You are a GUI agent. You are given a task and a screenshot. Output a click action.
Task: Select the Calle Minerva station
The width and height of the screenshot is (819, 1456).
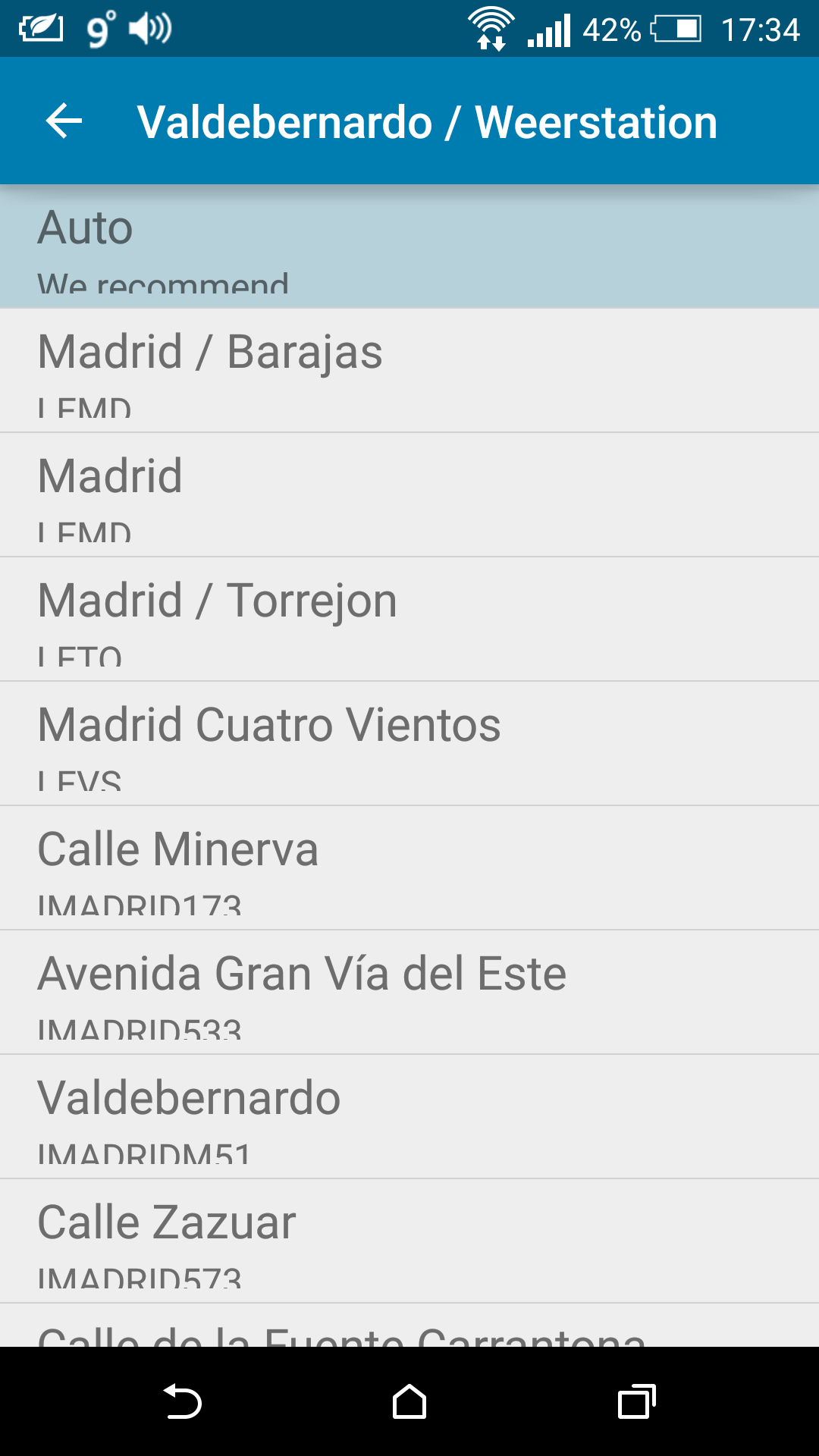(409, 868)
